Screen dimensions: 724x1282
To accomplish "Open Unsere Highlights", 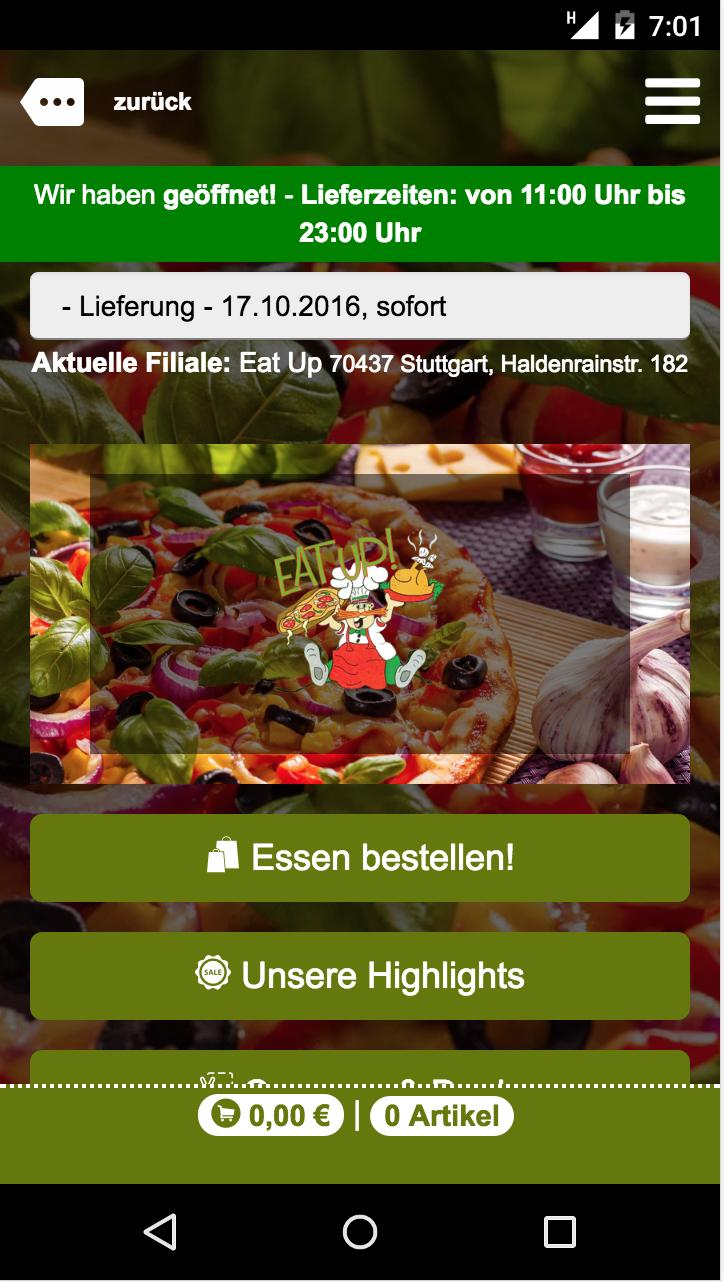I will point(360,976).
